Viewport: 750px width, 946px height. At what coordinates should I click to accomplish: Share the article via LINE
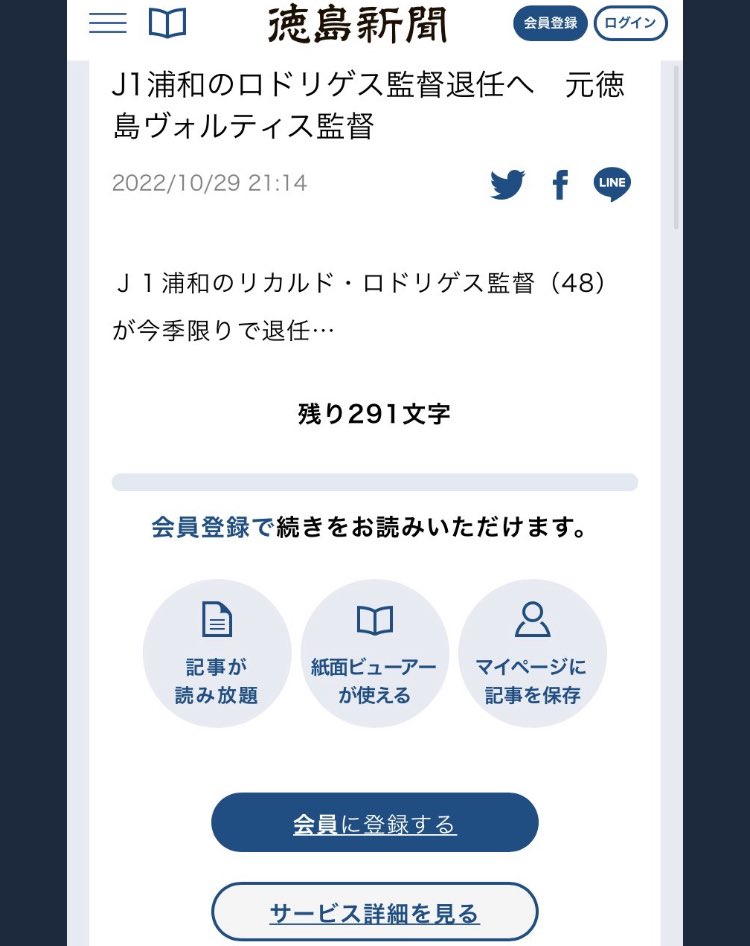click(612, 185)
